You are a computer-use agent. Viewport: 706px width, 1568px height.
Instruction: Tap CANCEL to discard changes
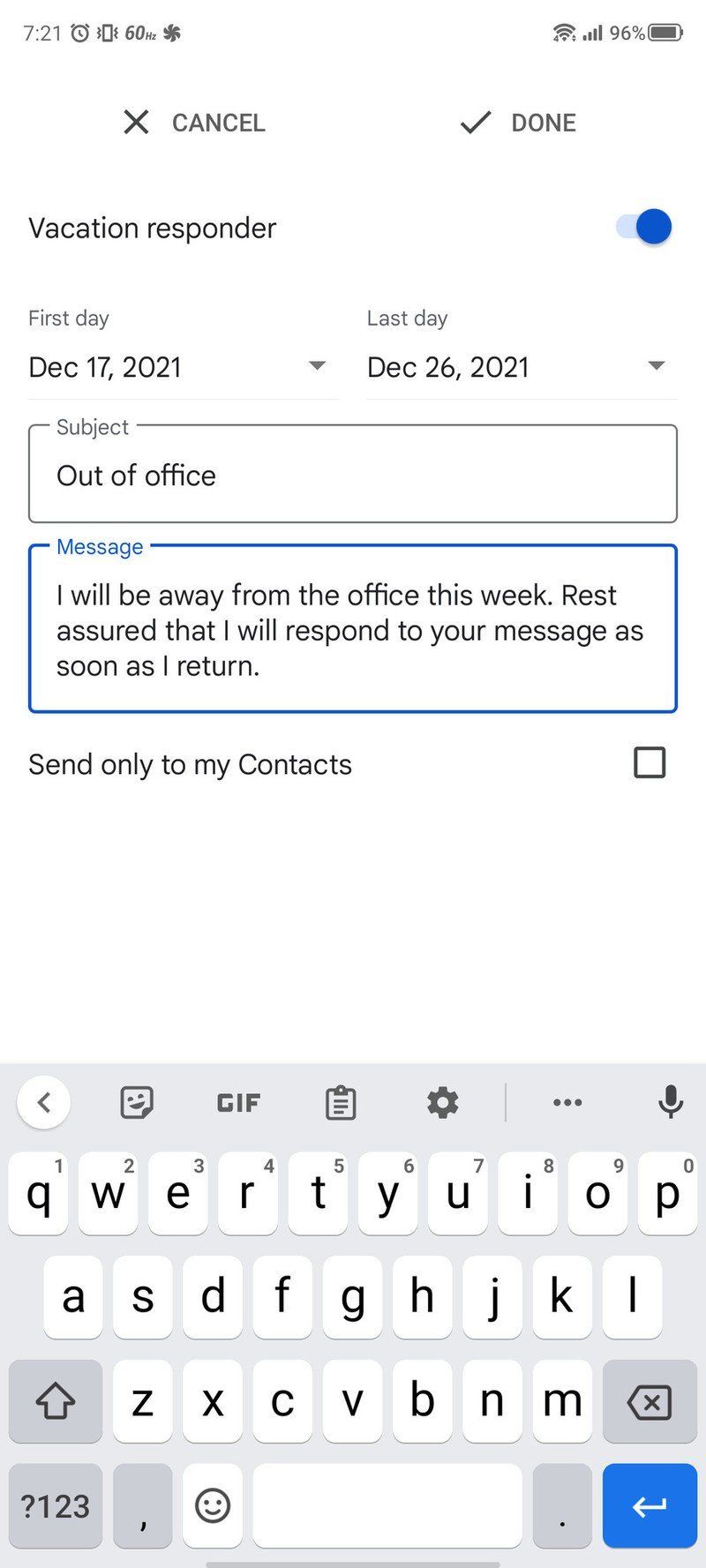pyautogui.click(x=196, y=123)
